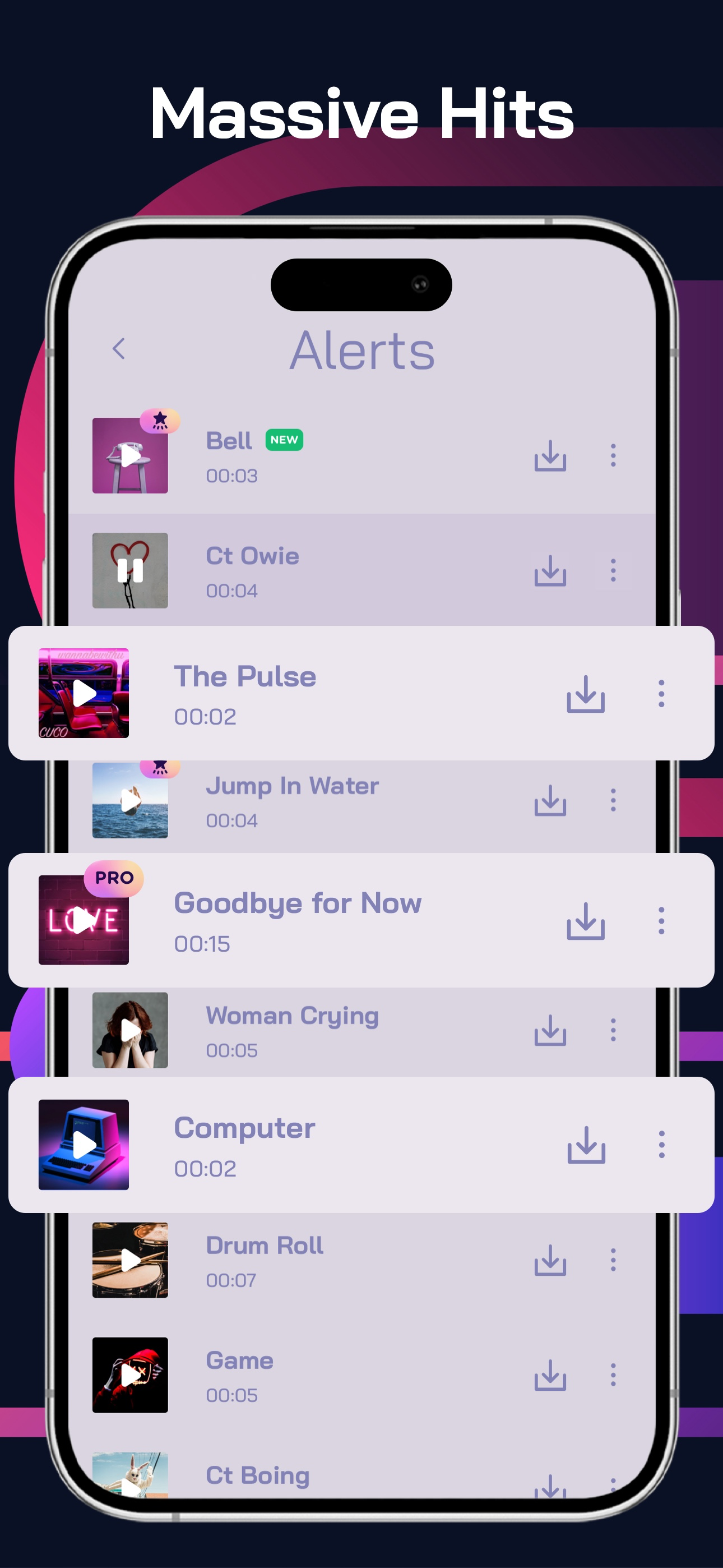
Task: Go back from the Alerts screen
Action: click(x=119, y=349)
